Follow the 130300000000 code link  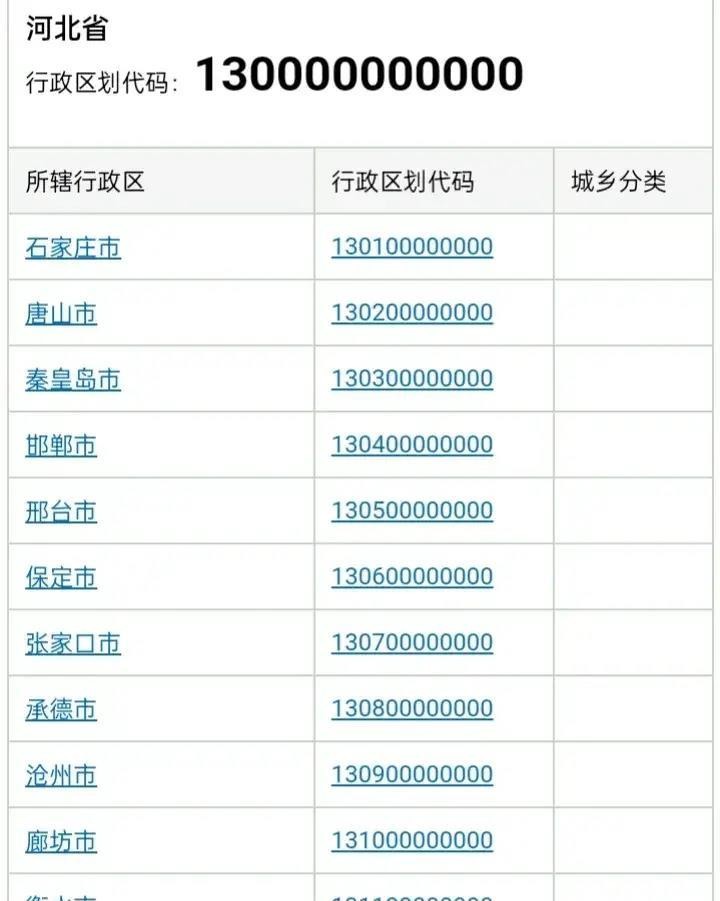(412, 378)
